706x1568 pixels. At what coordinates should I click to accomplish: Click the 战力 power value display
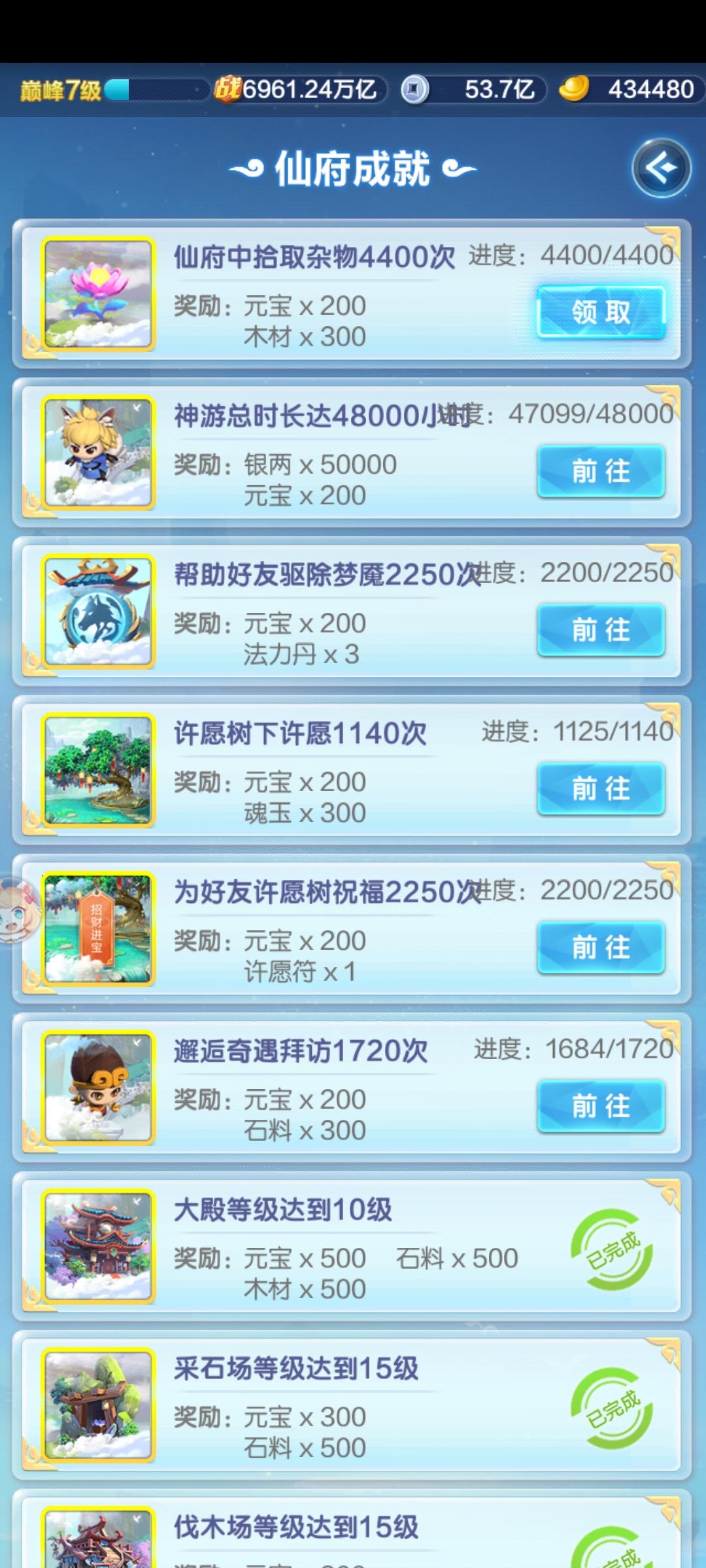[301, 90]
